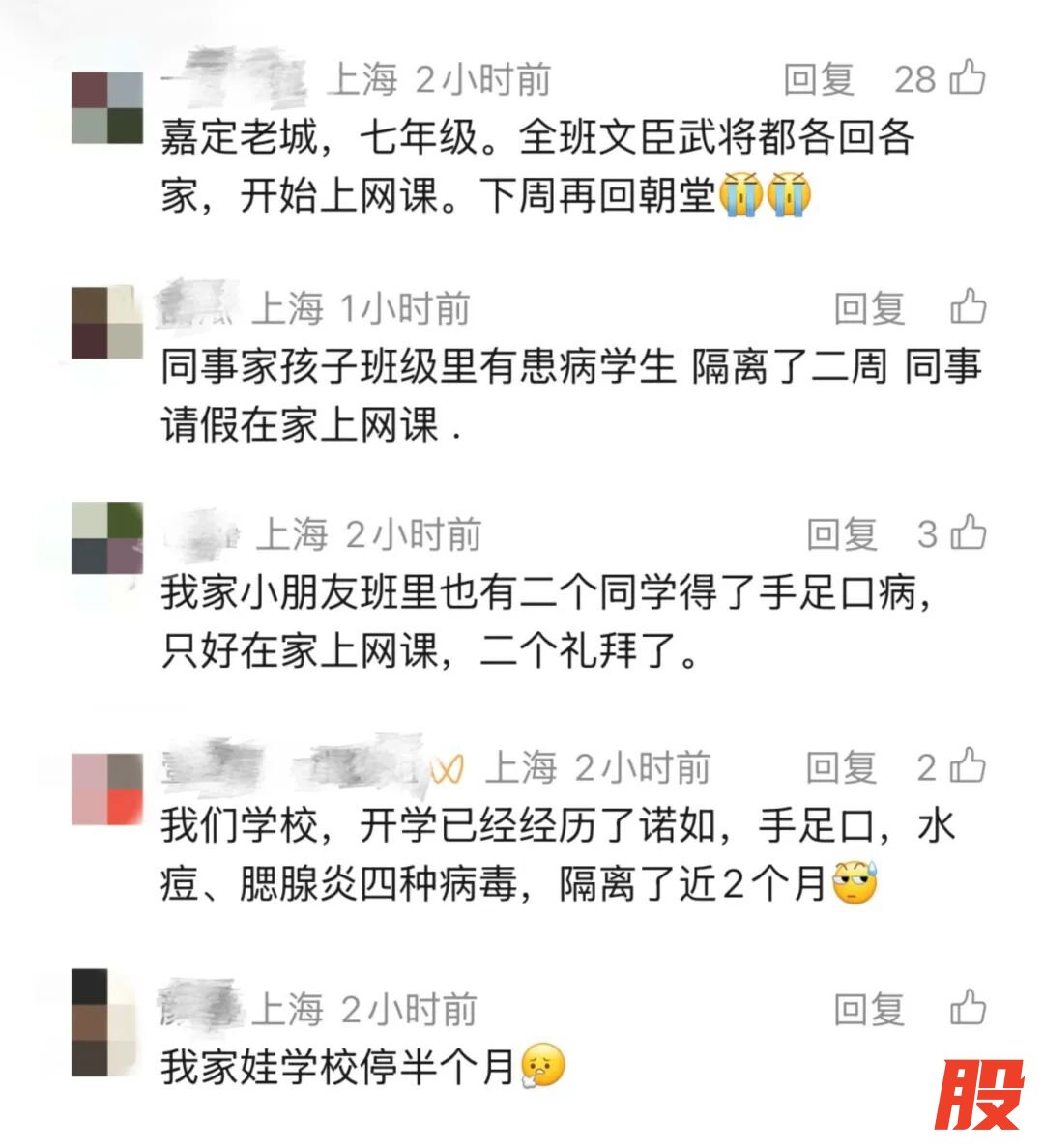Reply to the 手足口病 two-classmates comment
The width and height of the screenshot is (1044, 1148).
point(842,534)
